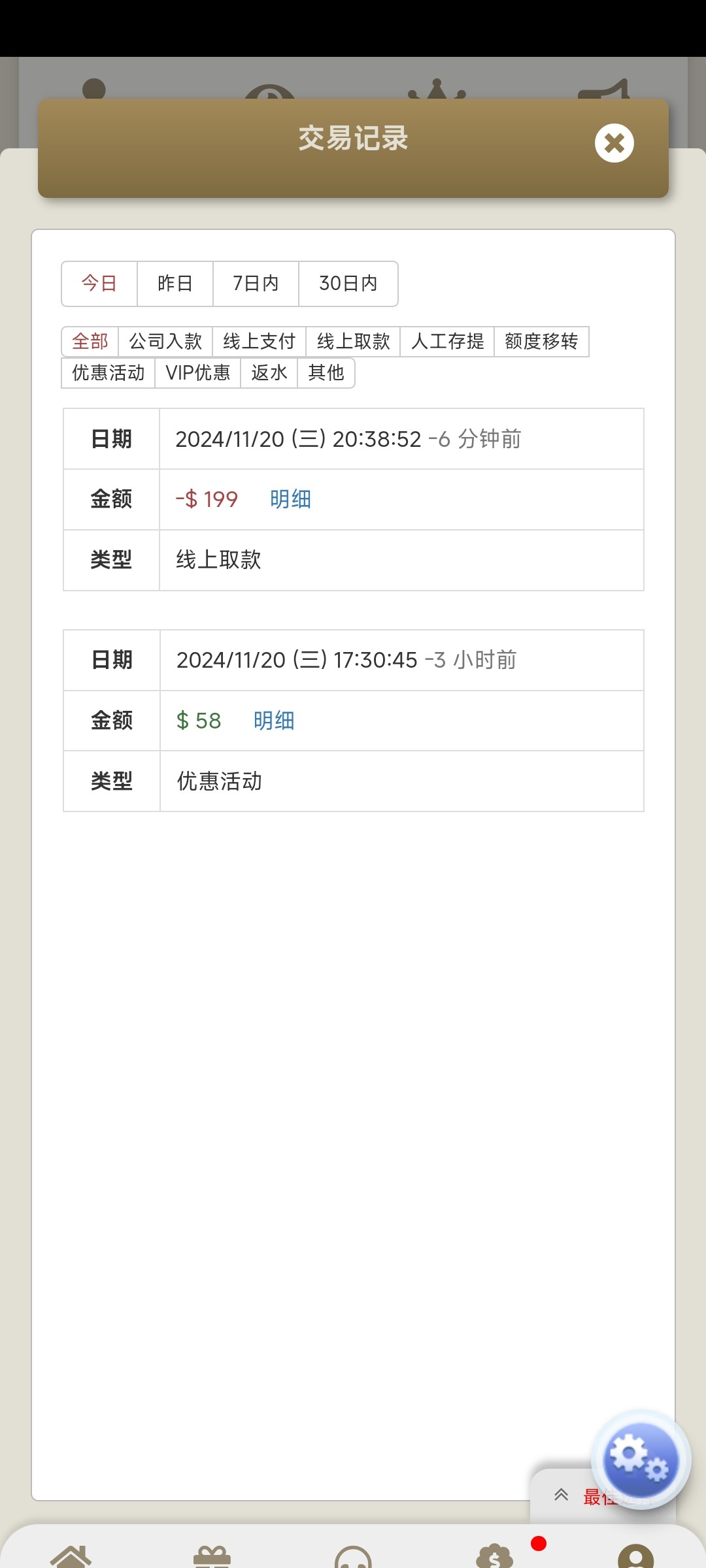The width and height of the screenshot is (706, 1568).
Task: Filter by 公司入款
Action: [x=165, y=342]
